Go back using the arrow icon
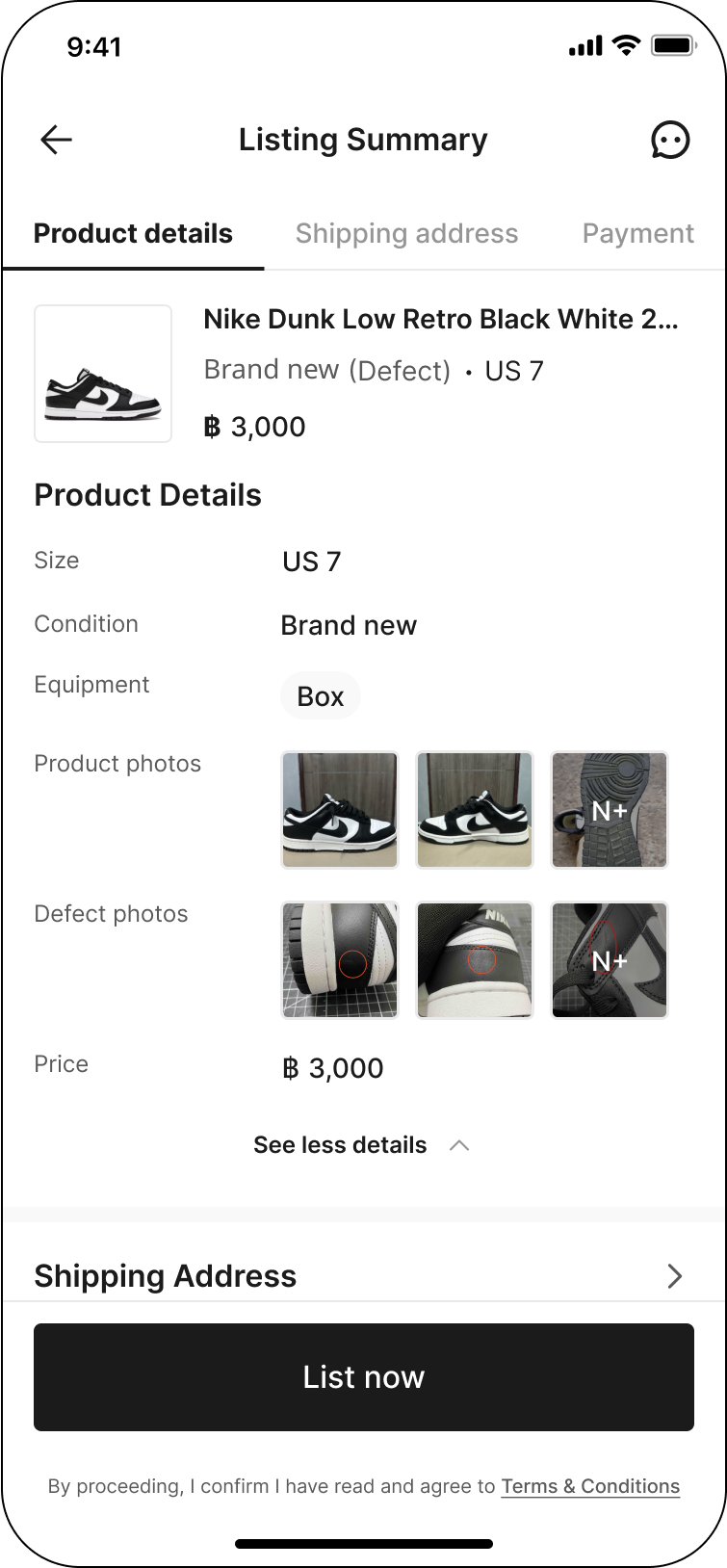 pyautogui.click(x=56, y=140)
